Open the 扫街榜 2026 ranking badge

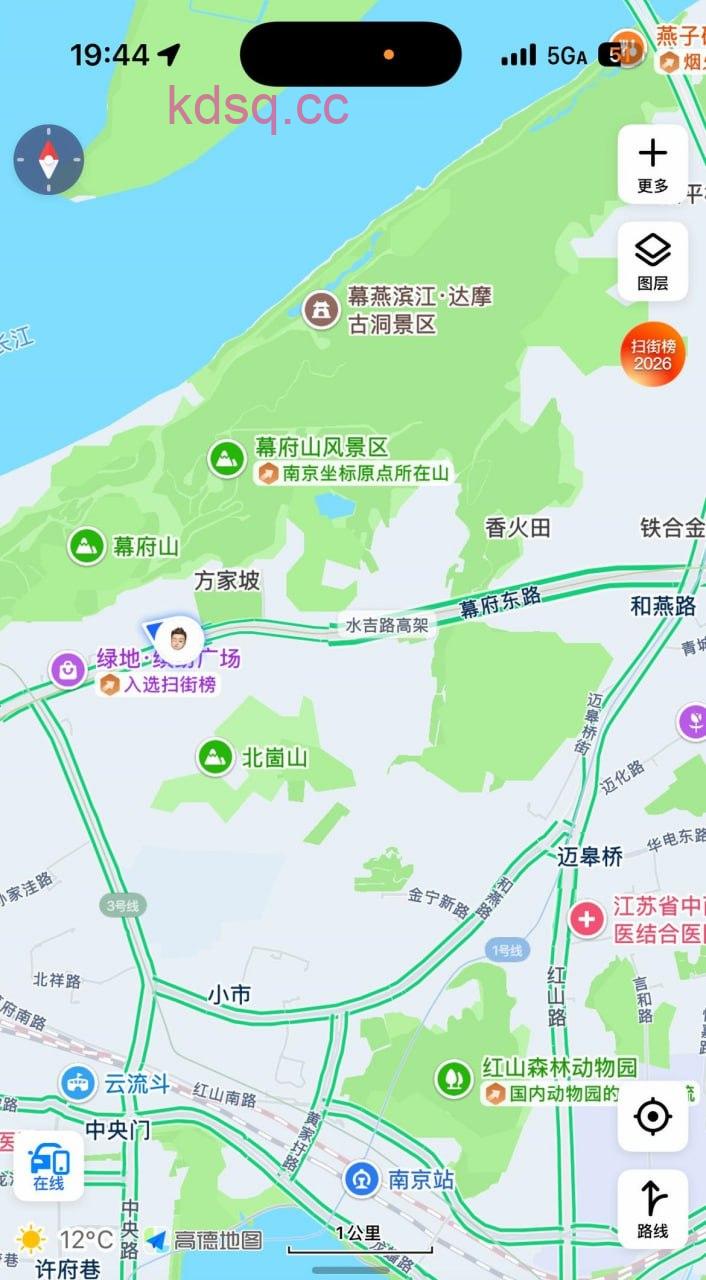tap(652, 354)
